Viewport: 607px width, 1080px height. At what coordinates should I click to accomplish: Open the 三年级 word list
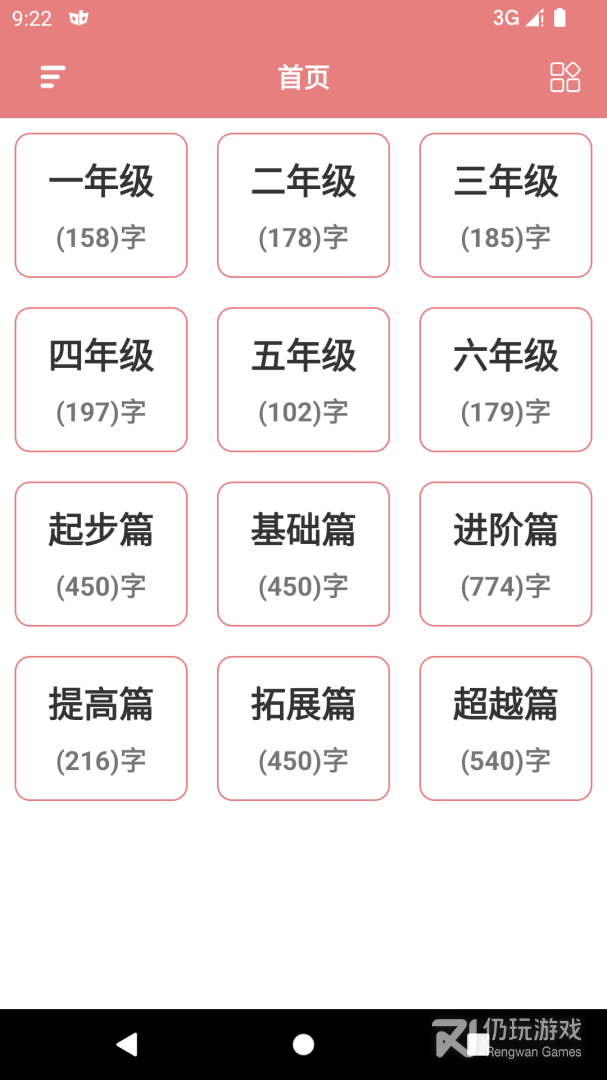pyautogui.click(x=505, y=205)
